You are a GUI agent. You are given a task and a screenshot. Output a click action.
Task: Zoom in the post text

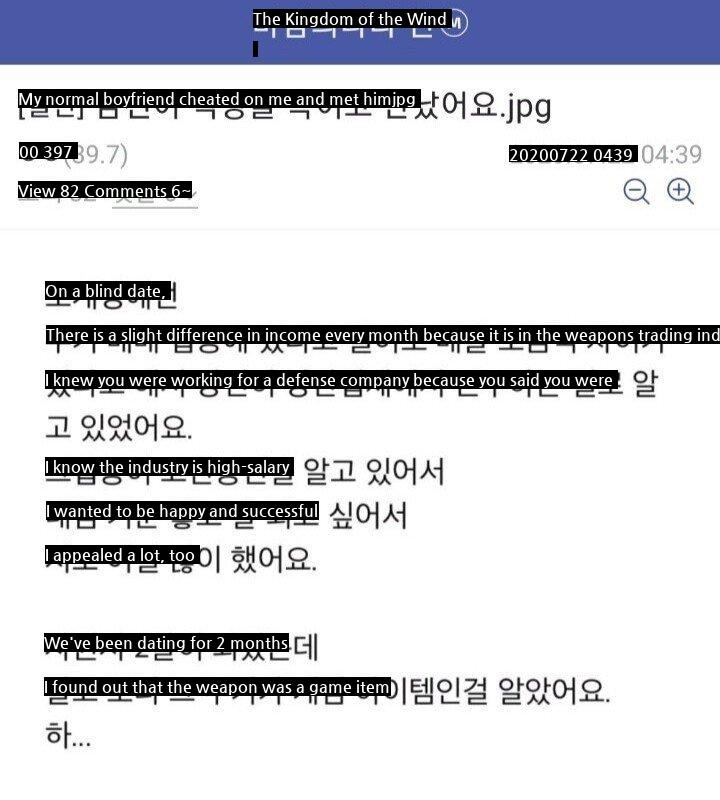coord(681,191)
